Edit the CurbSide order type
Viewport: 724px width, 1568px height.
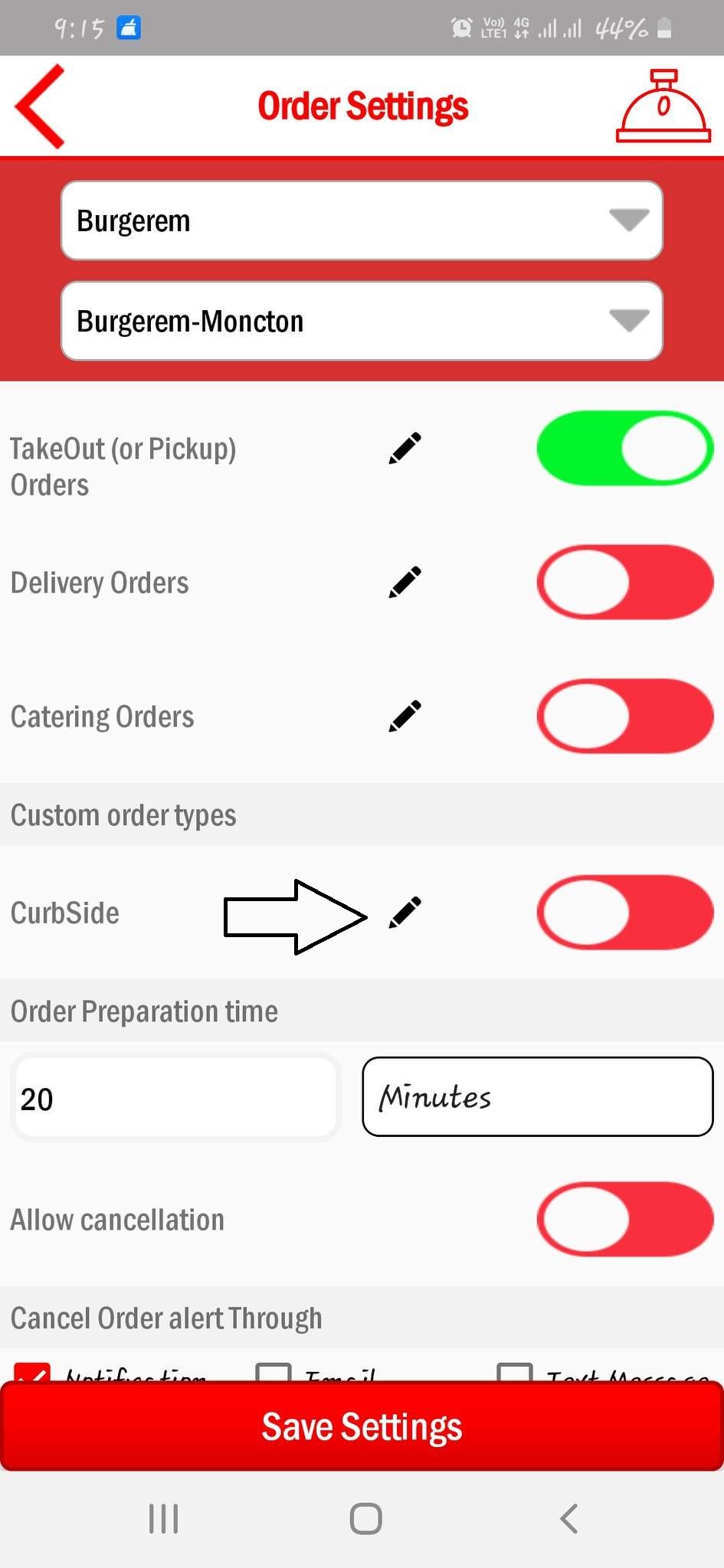tap(405, 913)
